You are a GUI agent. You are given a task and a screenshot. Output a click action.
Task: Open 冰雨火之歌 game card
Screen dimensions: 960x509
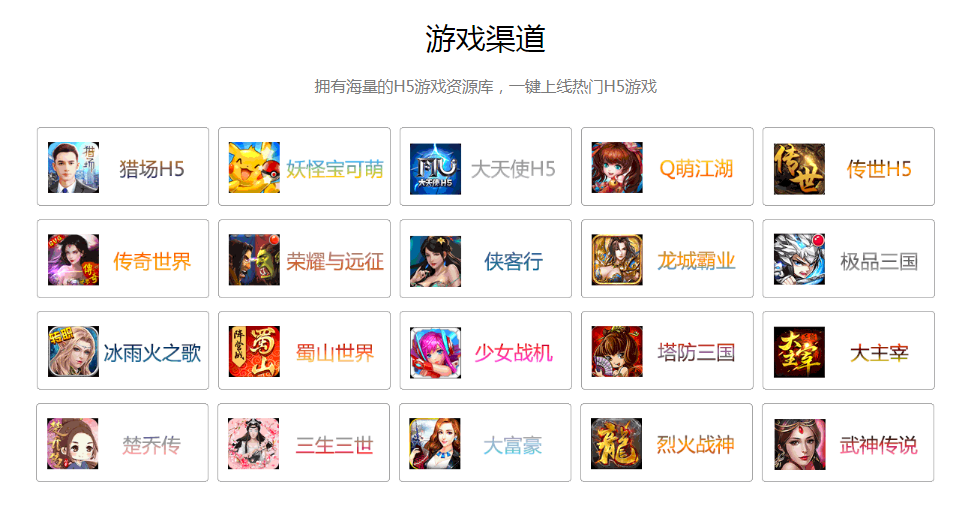[123, 351]
